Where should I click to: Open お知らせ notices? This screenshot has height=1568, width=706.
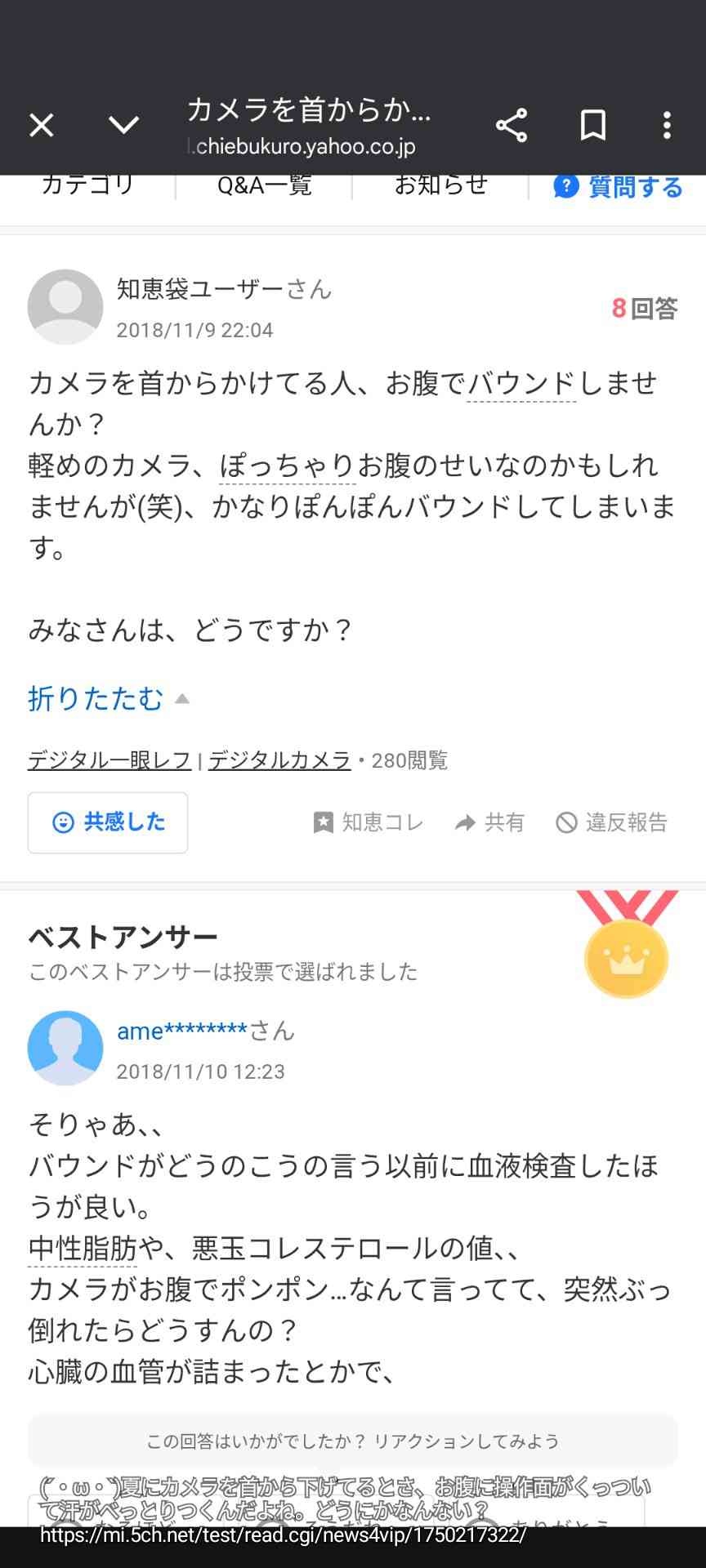440,185
